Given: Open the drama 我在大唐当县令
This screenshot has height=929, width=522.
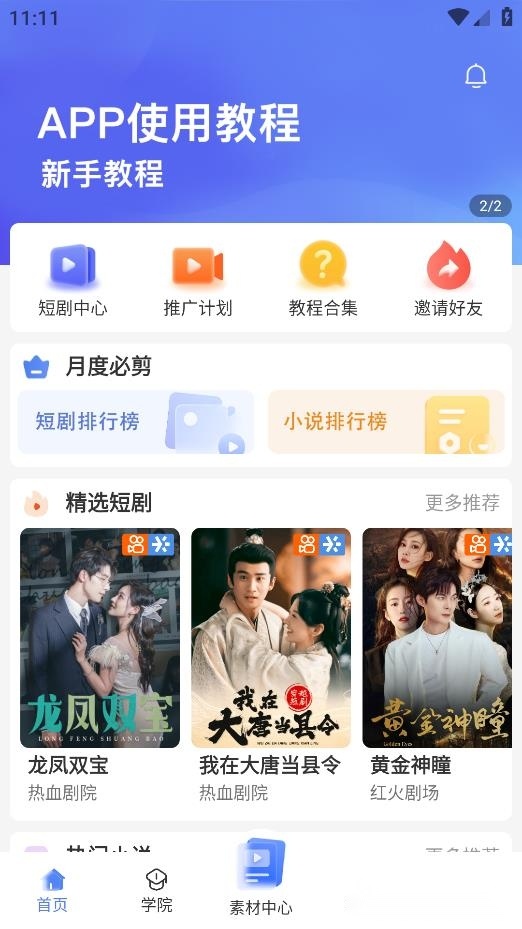Looking at the screenshot, I should point(271,665).
